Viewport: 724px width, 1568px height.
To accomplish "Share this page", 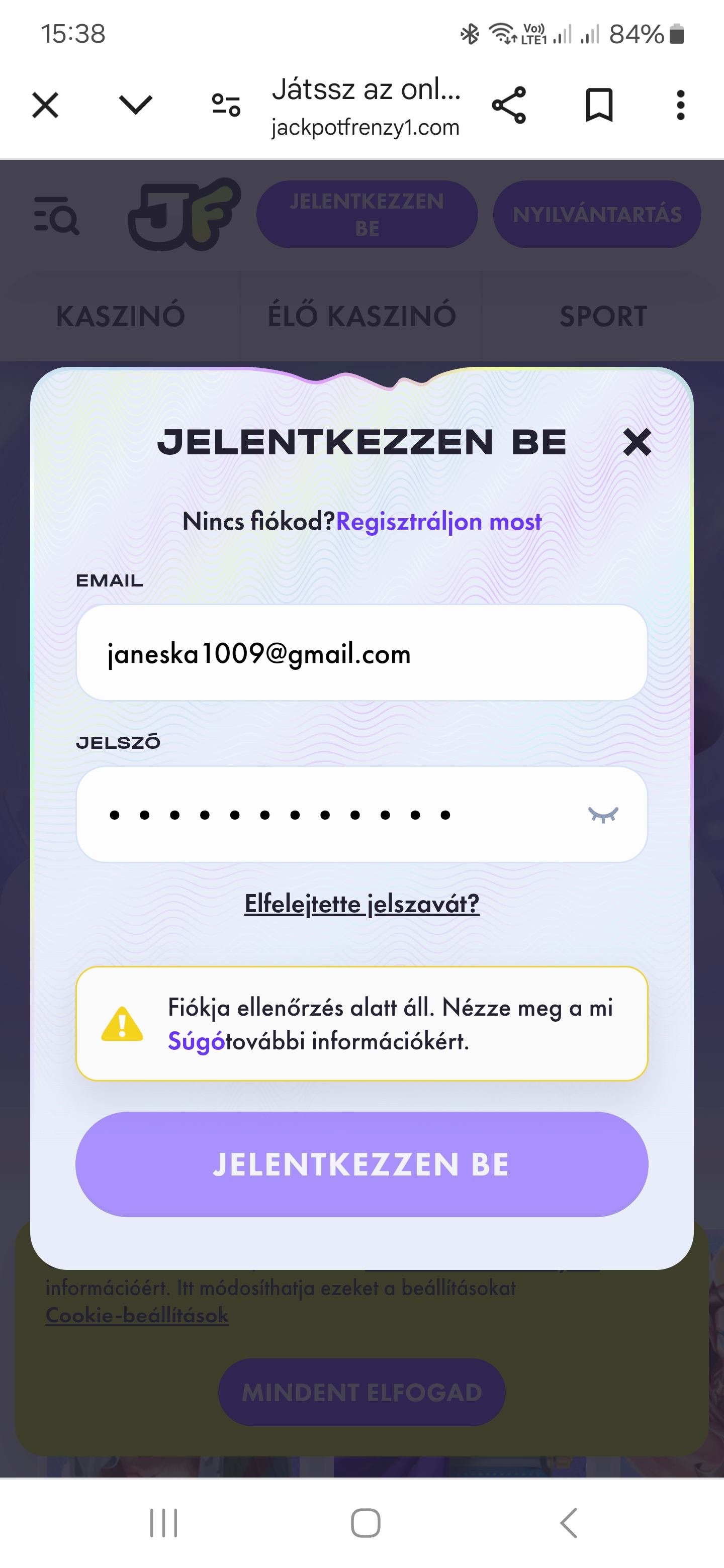I will coord(508,105).
